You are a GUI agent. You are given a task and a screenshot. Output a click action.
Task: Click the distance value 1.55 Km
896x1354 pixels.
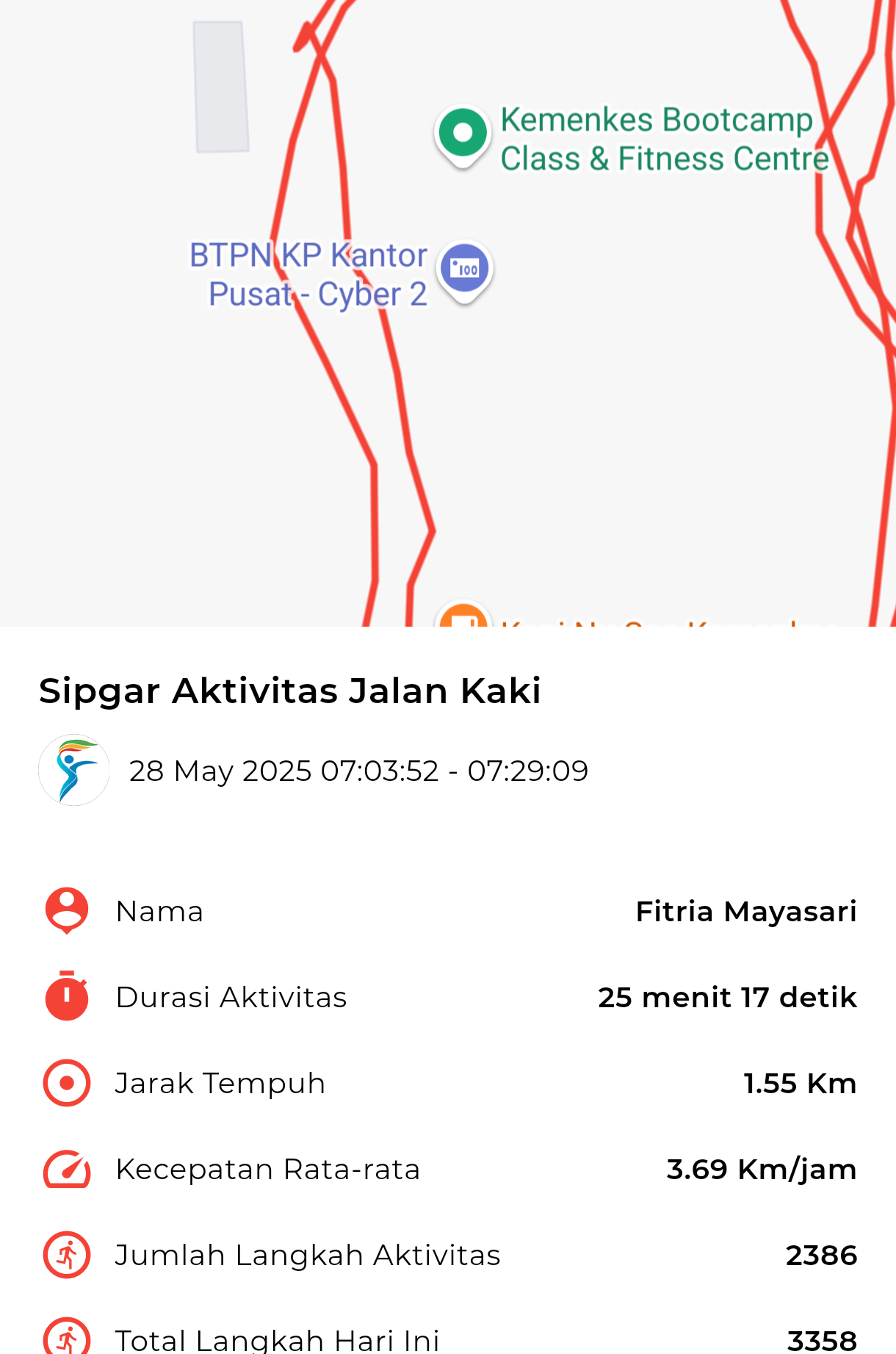799,1082
